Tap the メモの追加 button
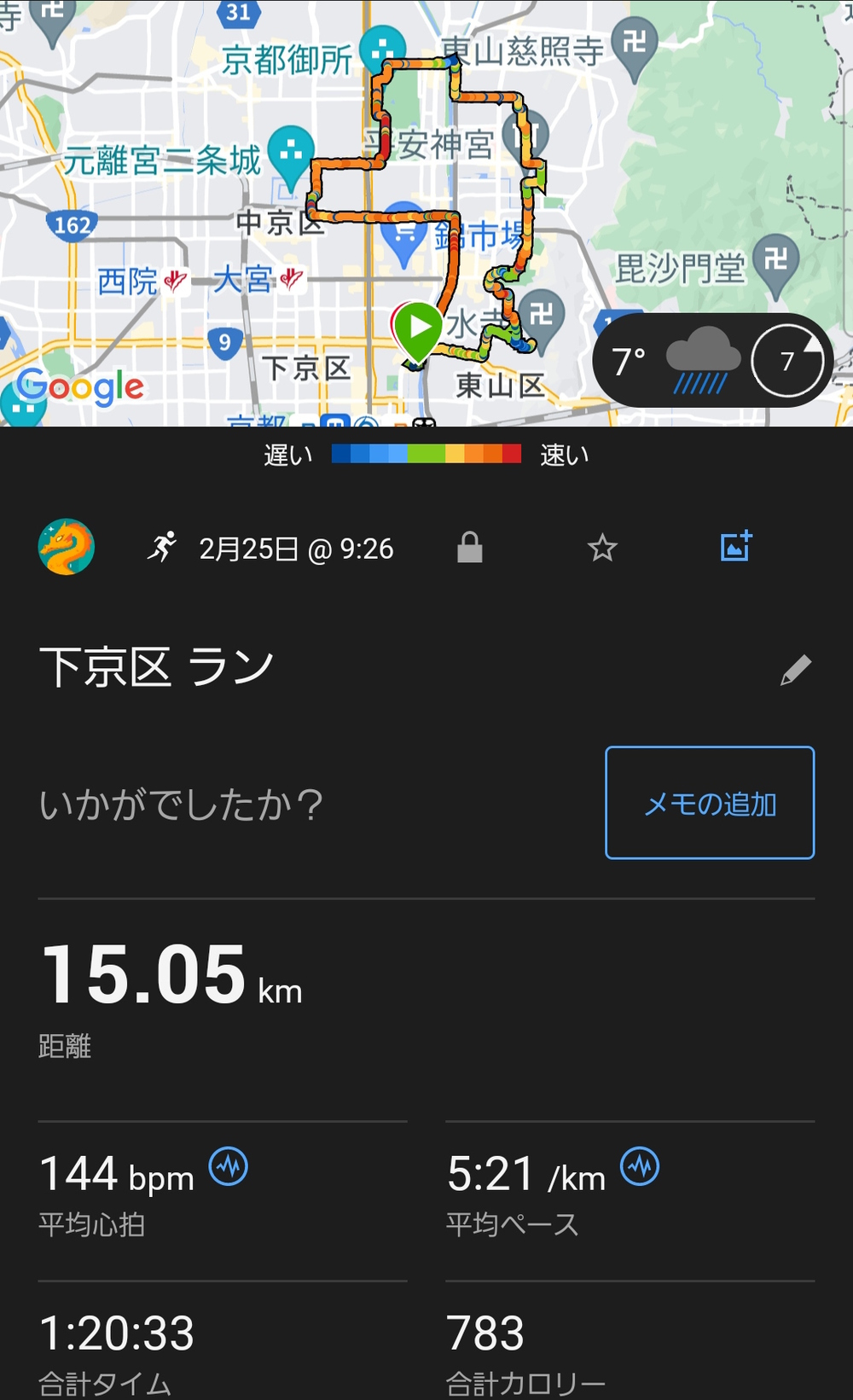Screen dimensions: 853x1400 (710, 803)
